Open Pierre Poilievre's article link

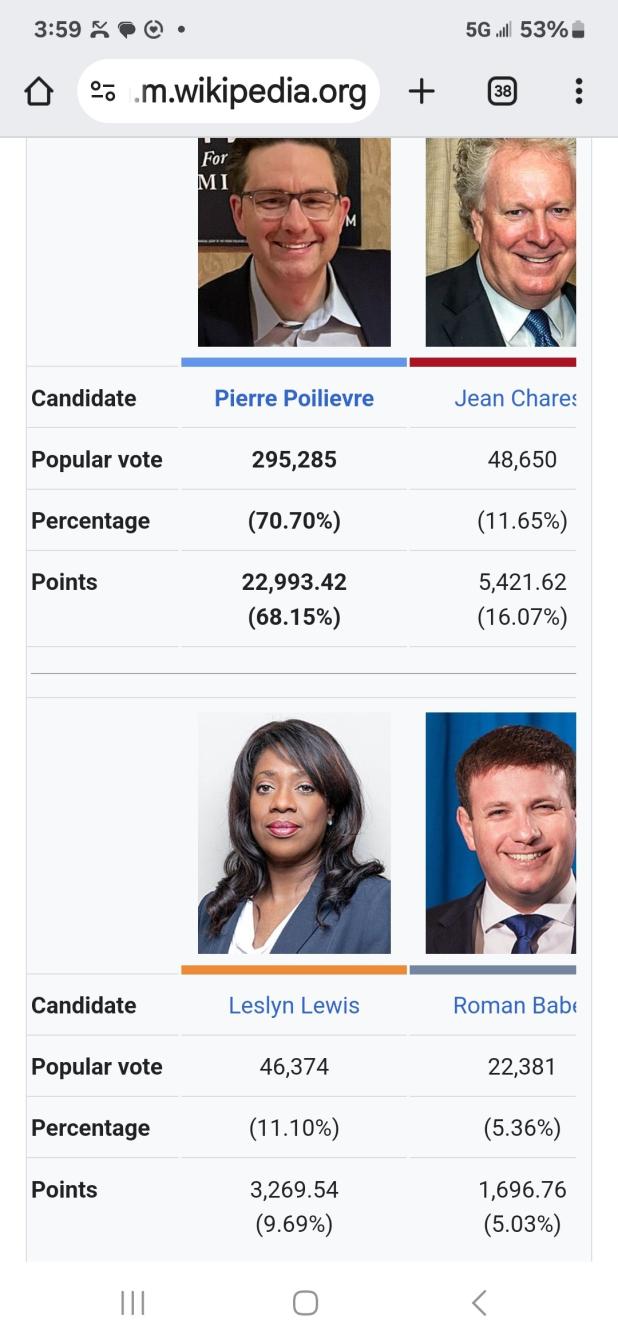pos(294,398)
